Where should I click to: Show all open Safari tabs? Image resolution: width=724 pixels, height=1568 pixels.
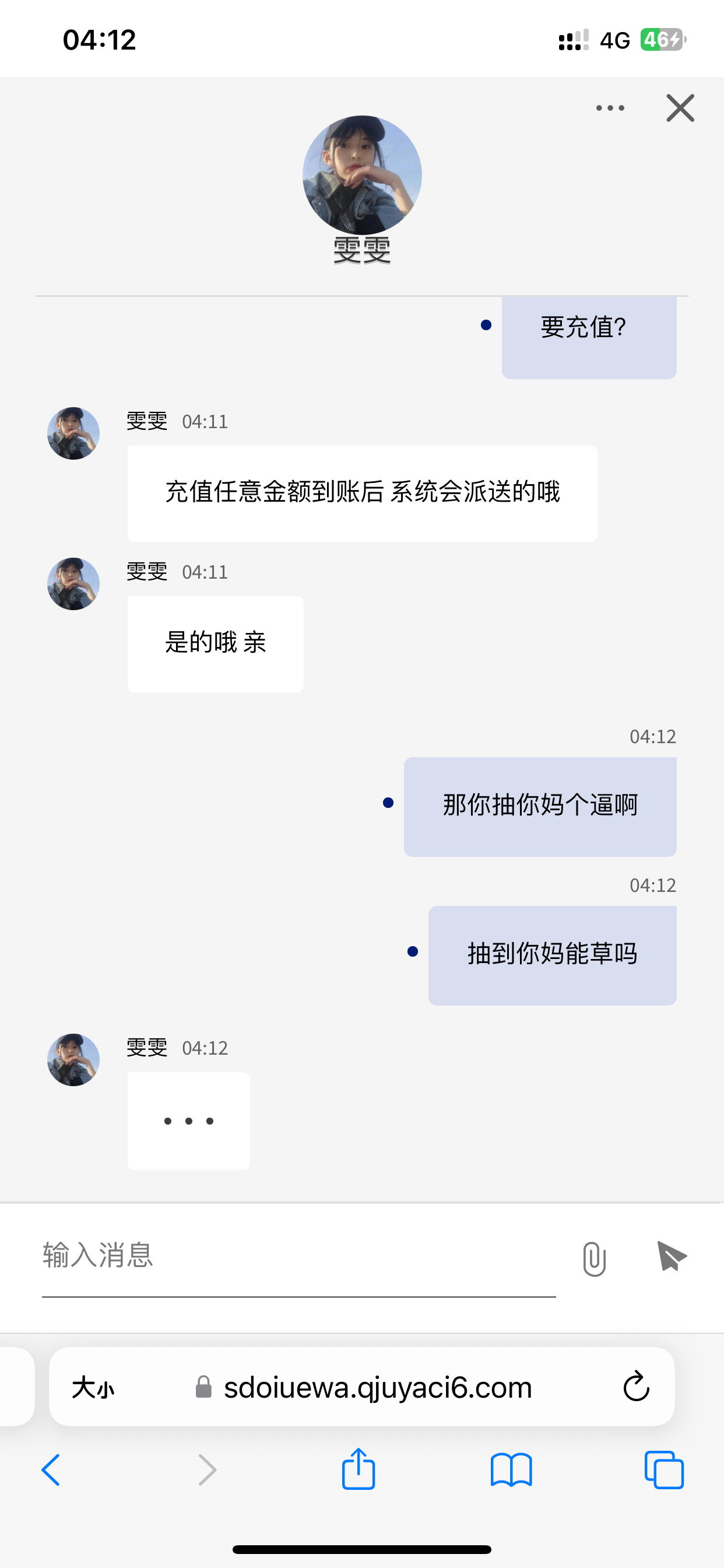pos(664,1470)
